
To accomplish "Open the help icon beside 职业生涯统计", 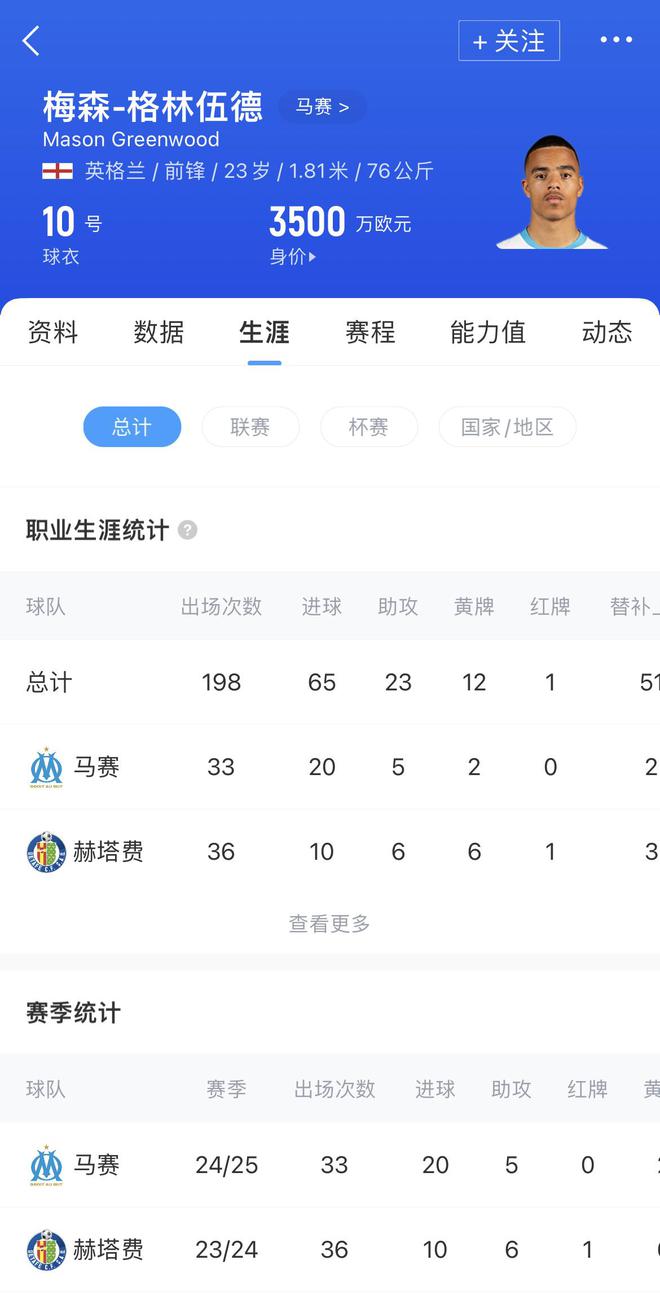I will tap(187, 530).
